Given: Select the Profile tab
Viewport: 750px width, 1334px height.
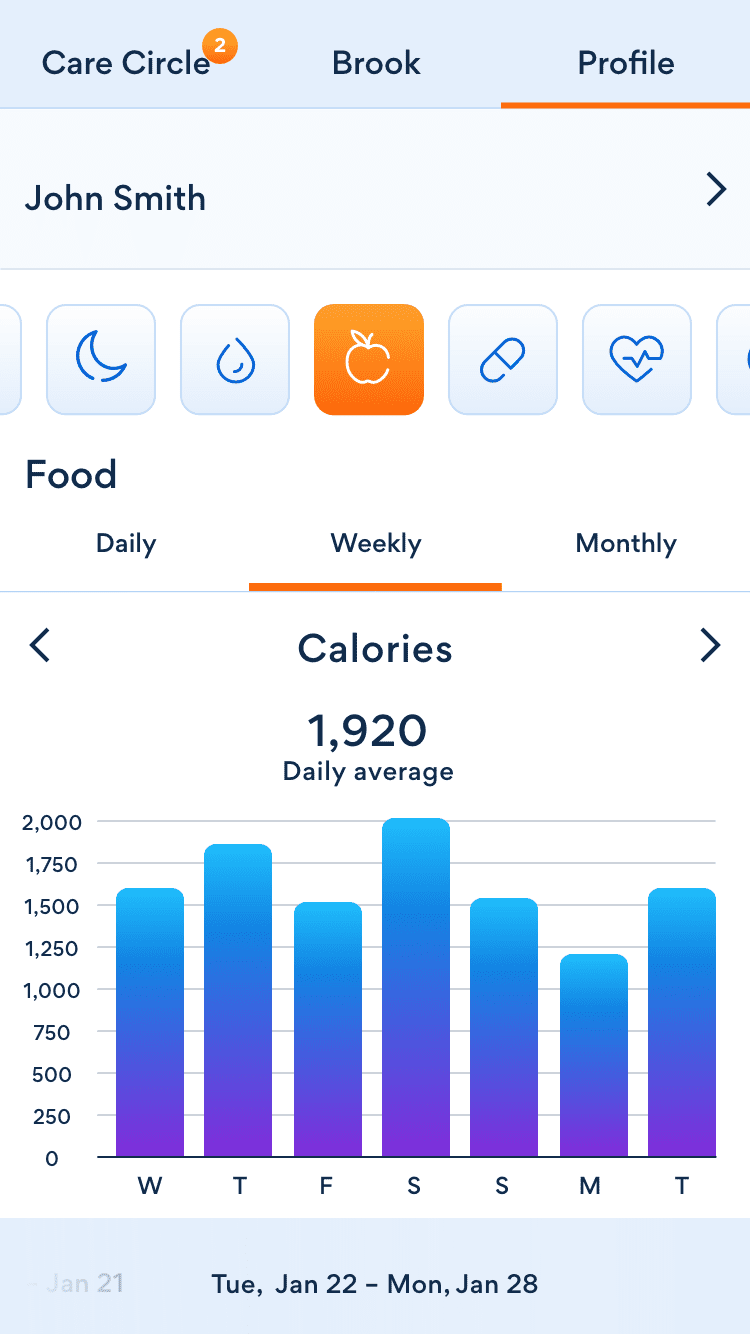Looking at the screenshot, I should click(626, 62).
